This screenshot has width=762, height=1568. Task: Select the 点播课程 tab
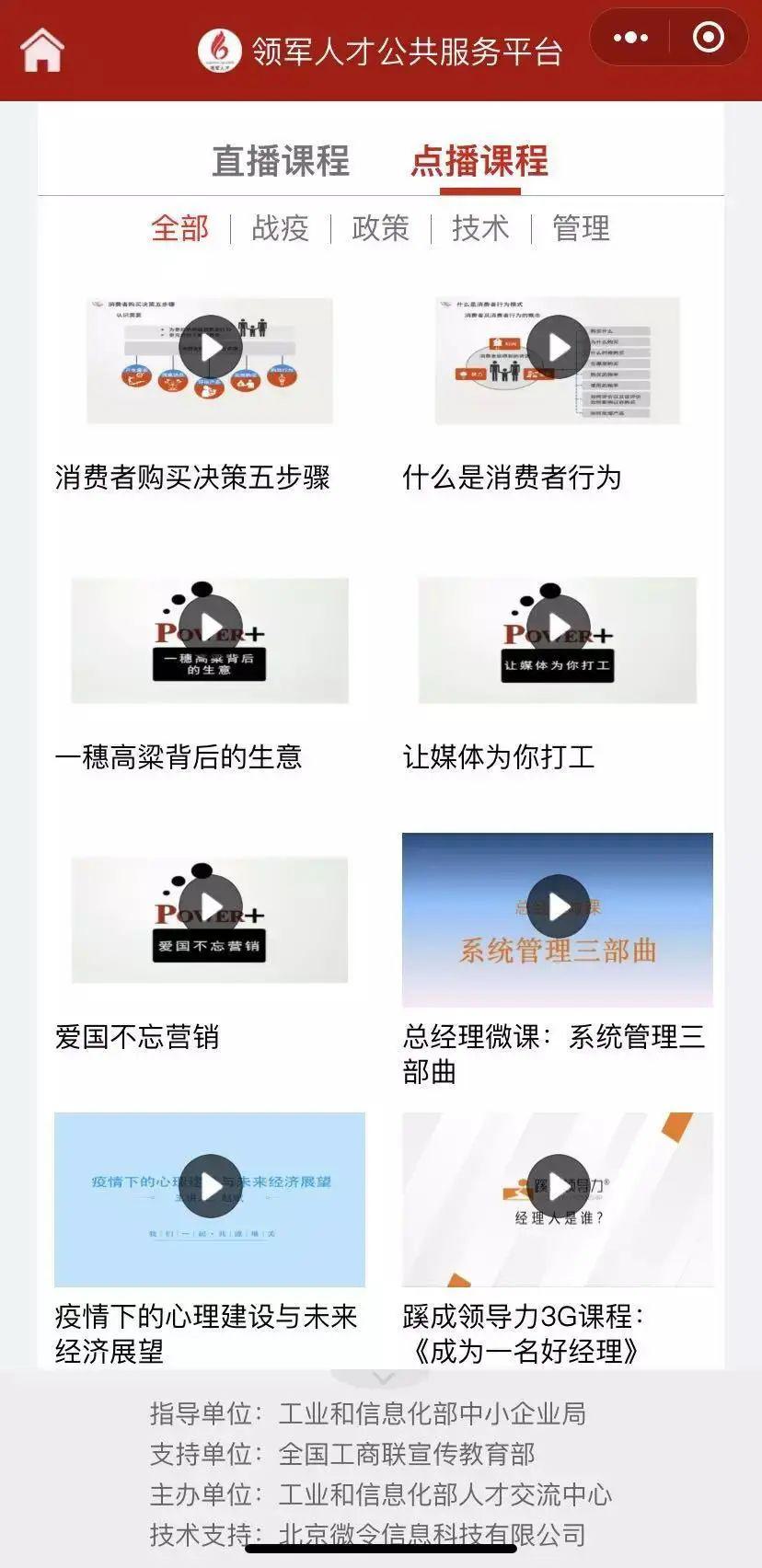(x=479, y=161)
